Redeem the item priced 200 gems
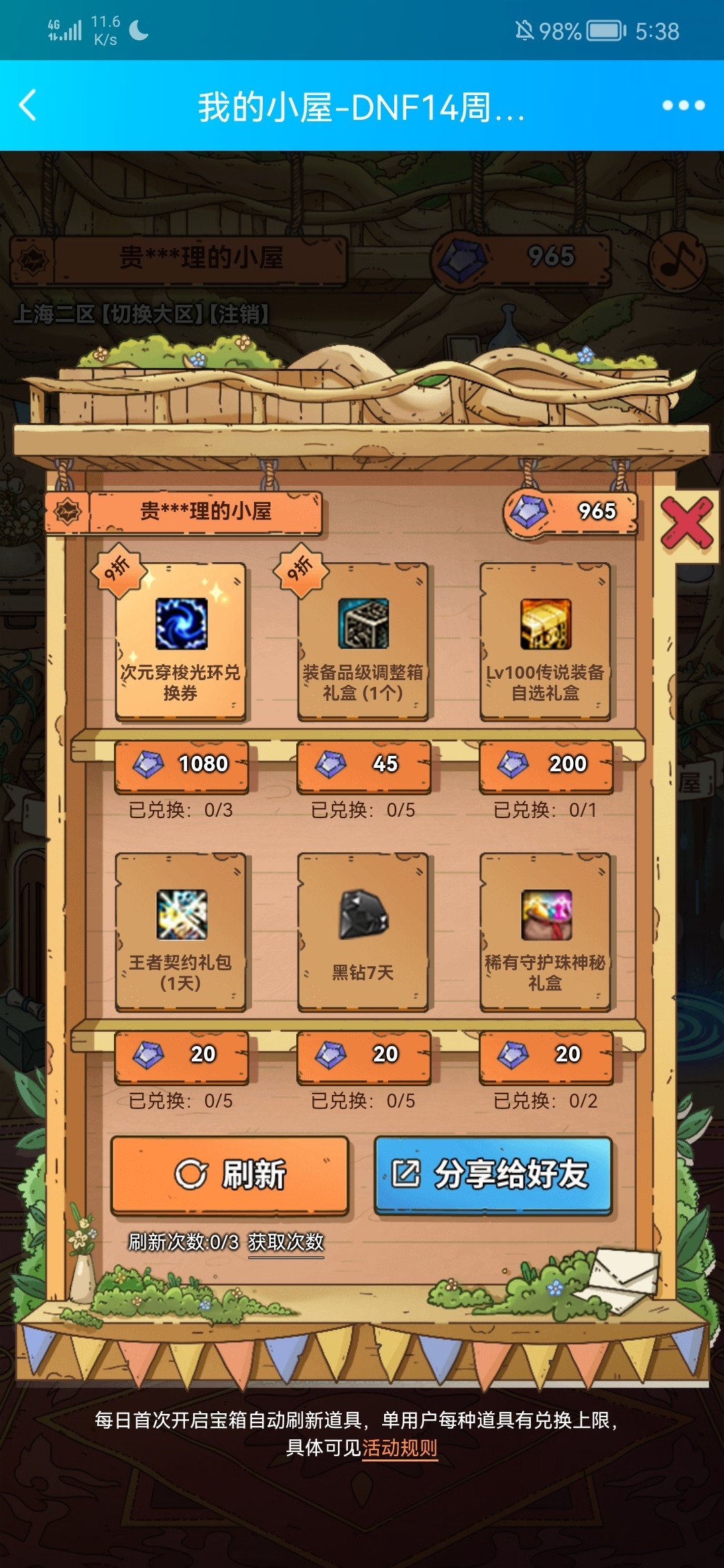The width and height of the screenshot is (724, 1568). click(x=546, y=765)
